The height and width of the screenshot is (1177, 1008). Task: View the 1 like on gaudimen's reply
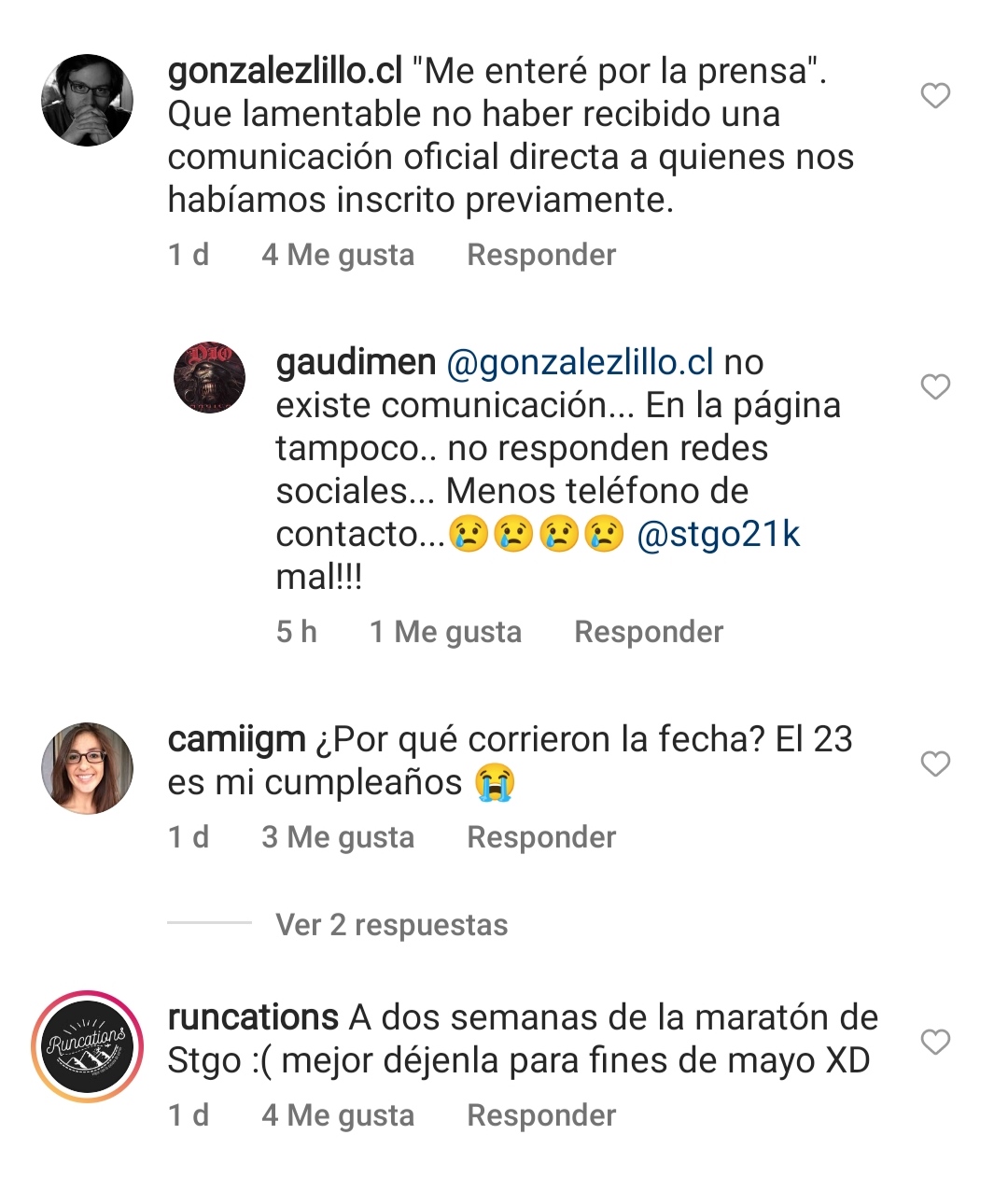coord(445,632)
